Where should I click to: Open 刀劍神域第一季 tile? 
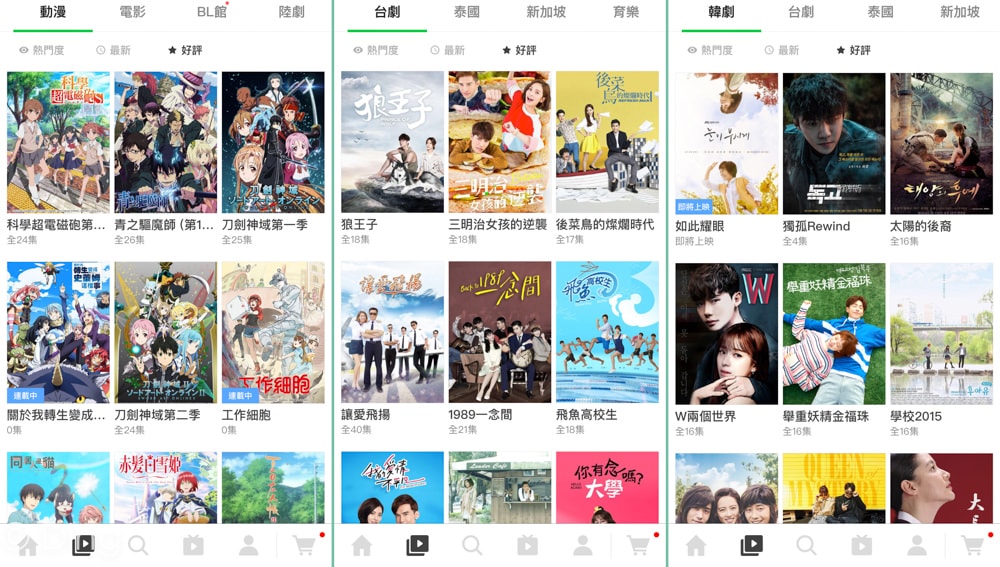(273, 141)
